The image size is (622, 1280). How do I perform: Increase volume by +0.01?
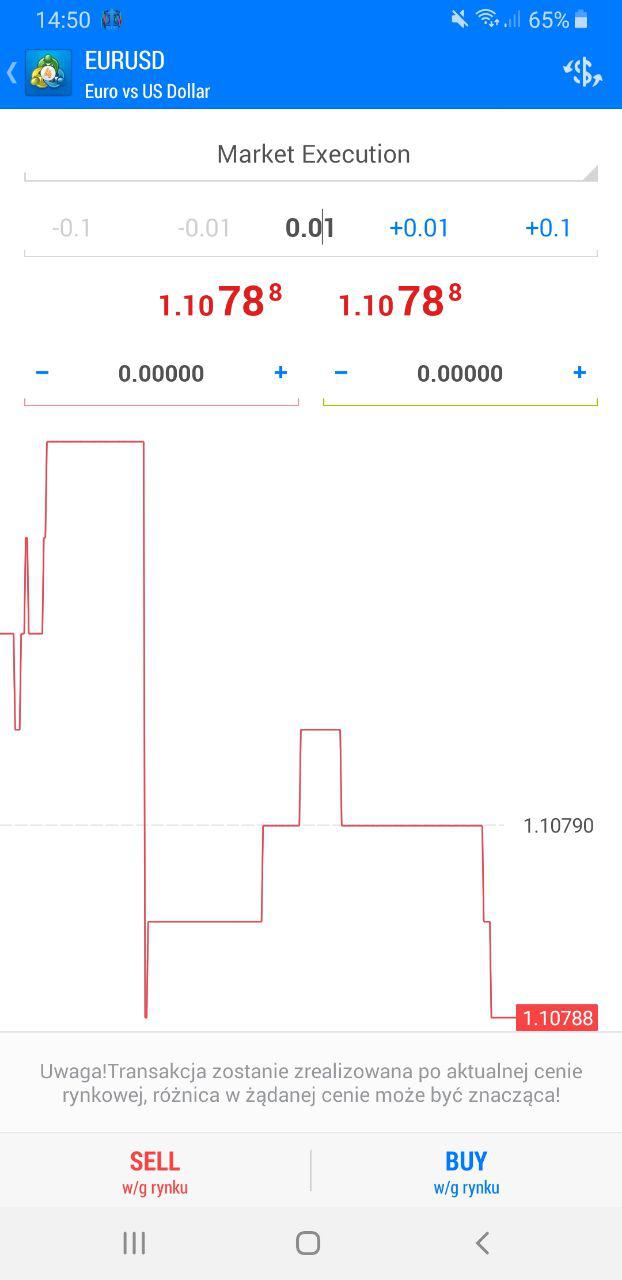coord(419,228)
